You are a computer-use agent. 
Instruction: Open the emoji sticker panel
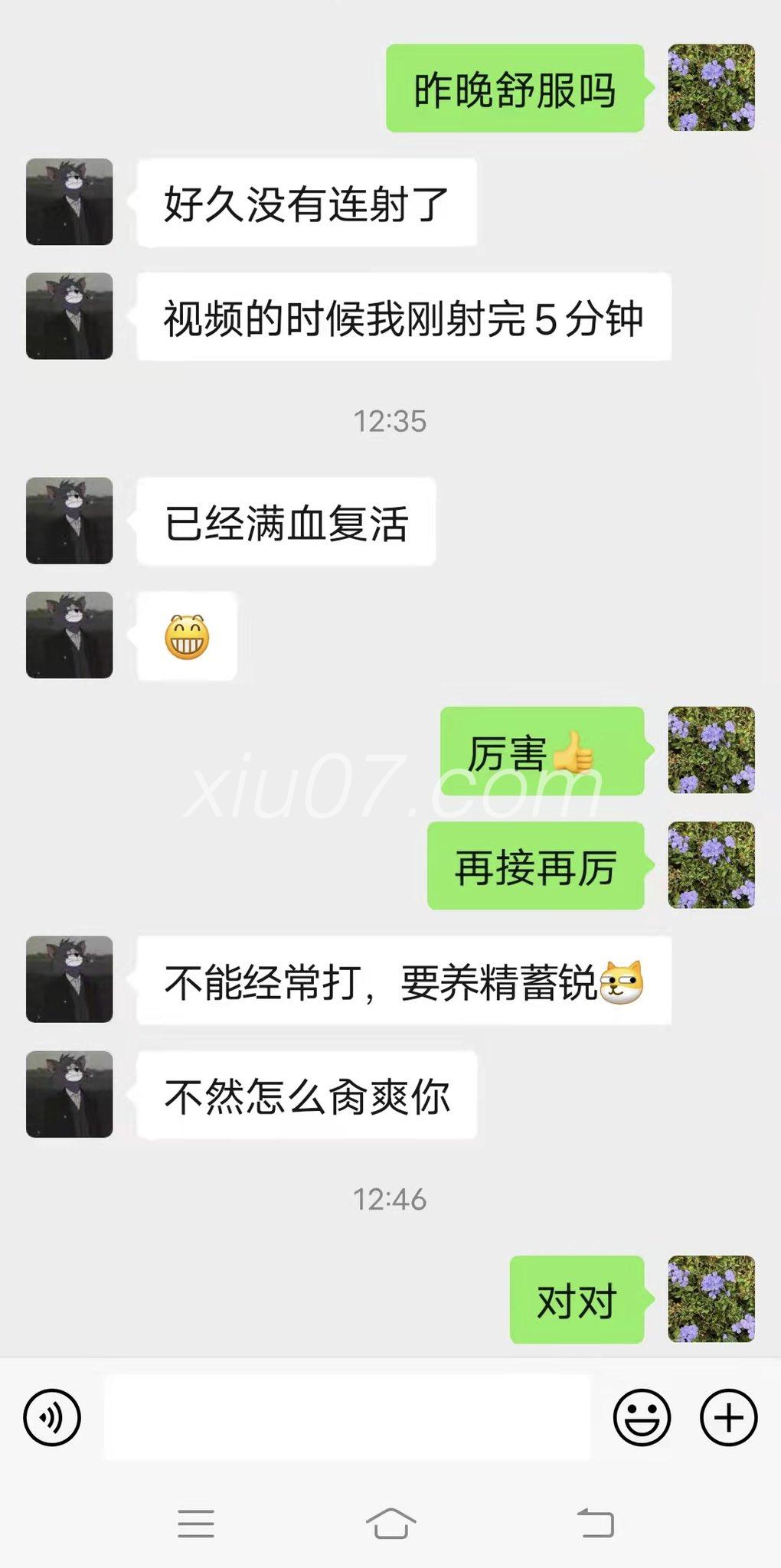[642, 1417]
